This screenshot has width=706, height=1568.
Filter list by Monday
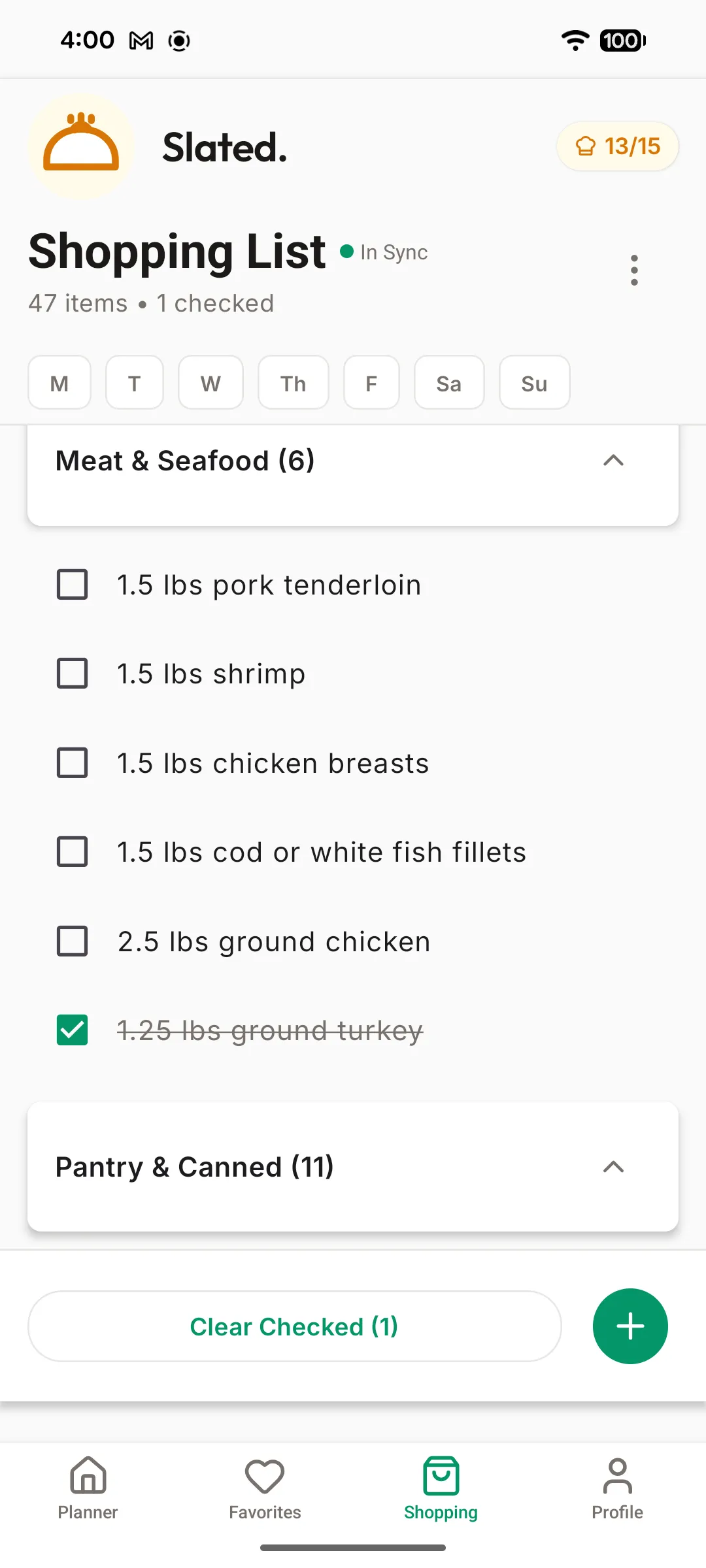pos(59,383)
